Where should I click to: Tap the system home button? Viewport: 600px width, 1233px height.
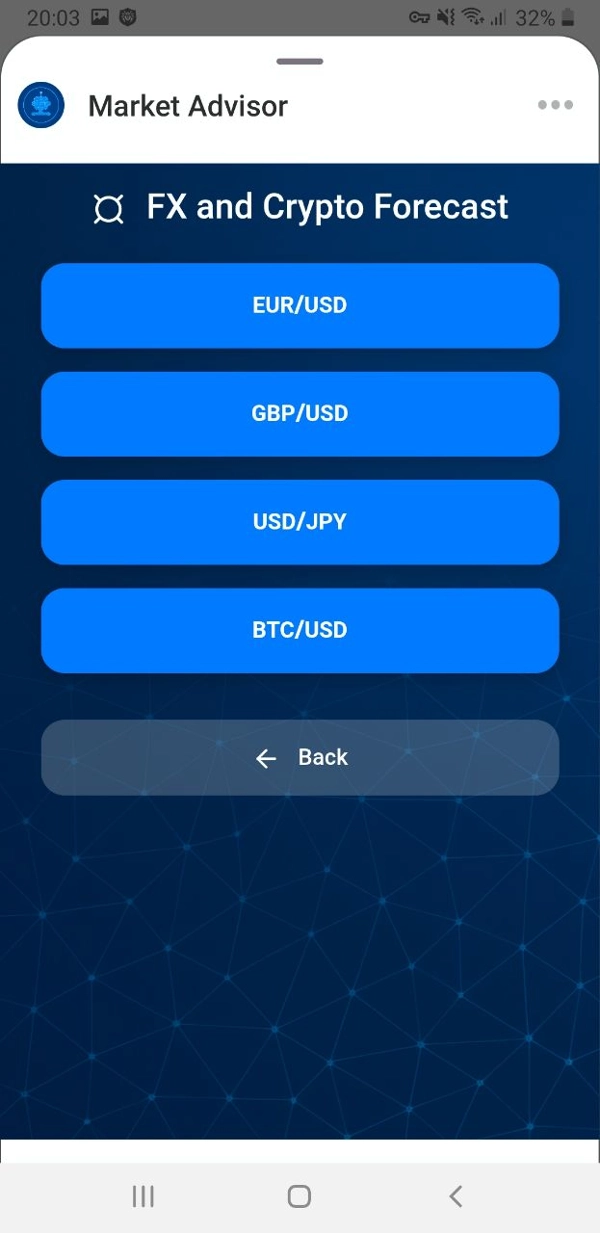tap(299, 1196)
